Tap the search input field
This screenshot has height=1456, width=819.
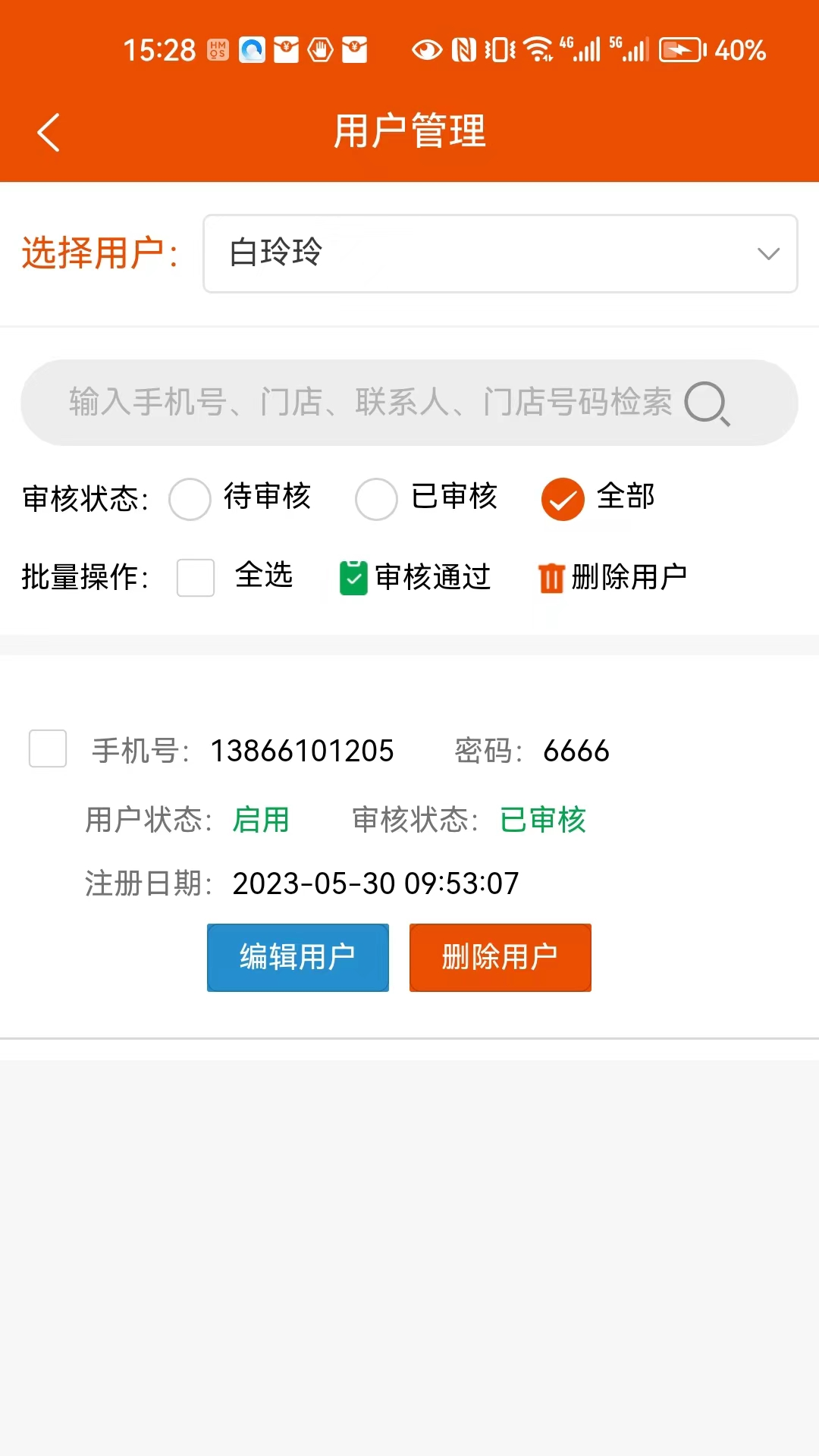pyautogui.click(x=341, y=403)
